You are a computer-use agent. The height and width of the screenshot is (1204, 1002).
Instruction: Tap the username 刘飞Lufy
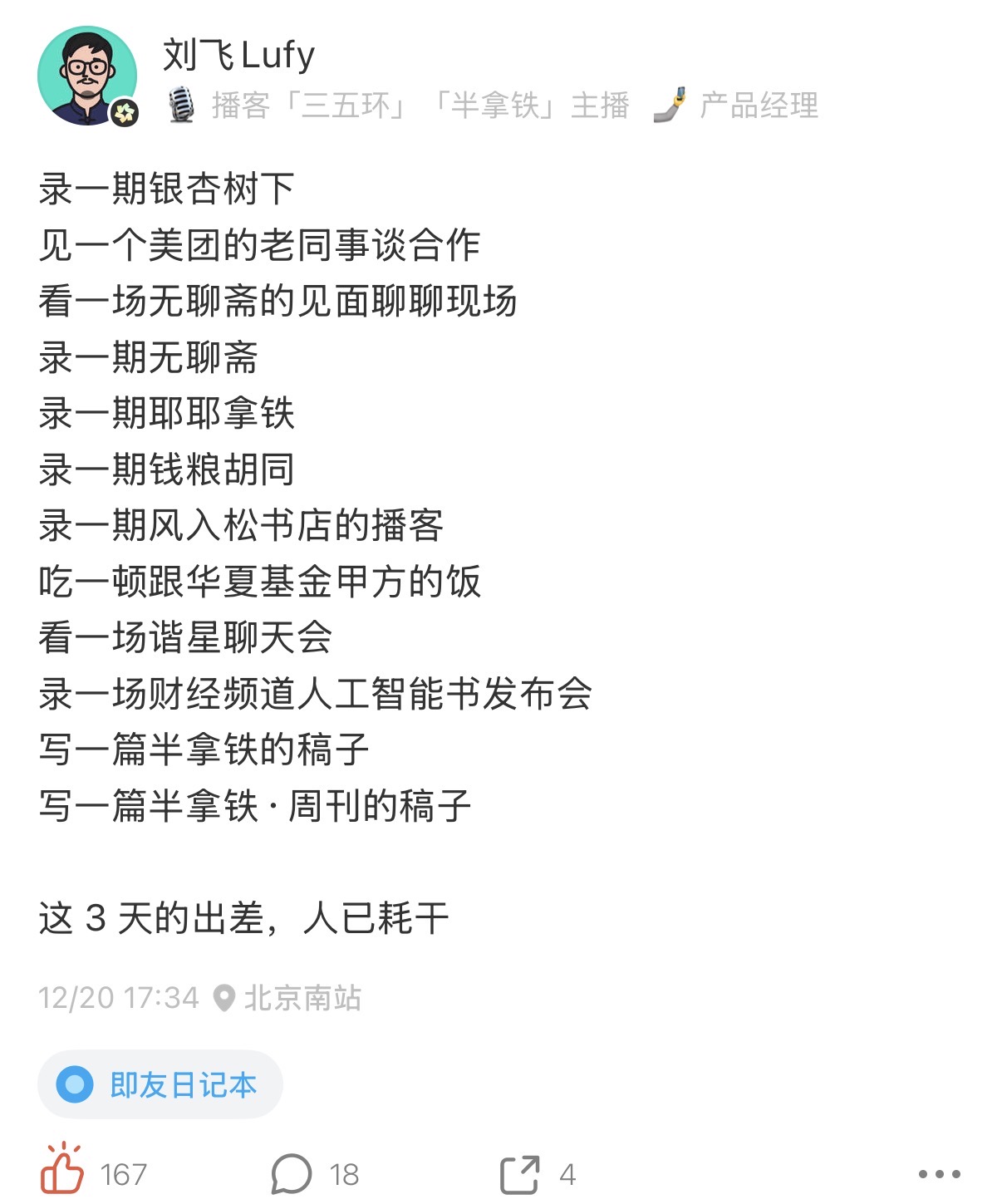[238, 55]
